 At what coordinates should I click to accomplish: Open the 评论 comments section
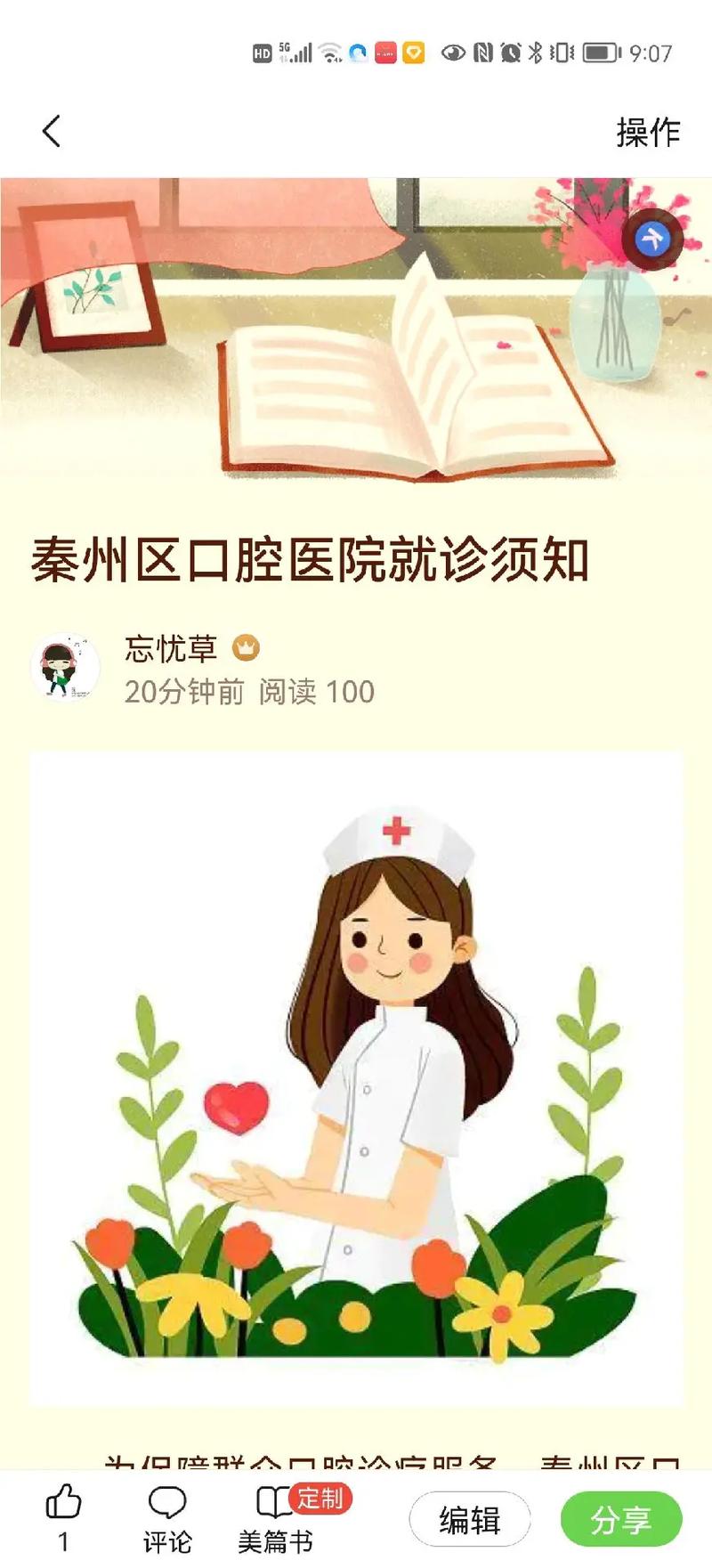click(x=167, y=1519)
